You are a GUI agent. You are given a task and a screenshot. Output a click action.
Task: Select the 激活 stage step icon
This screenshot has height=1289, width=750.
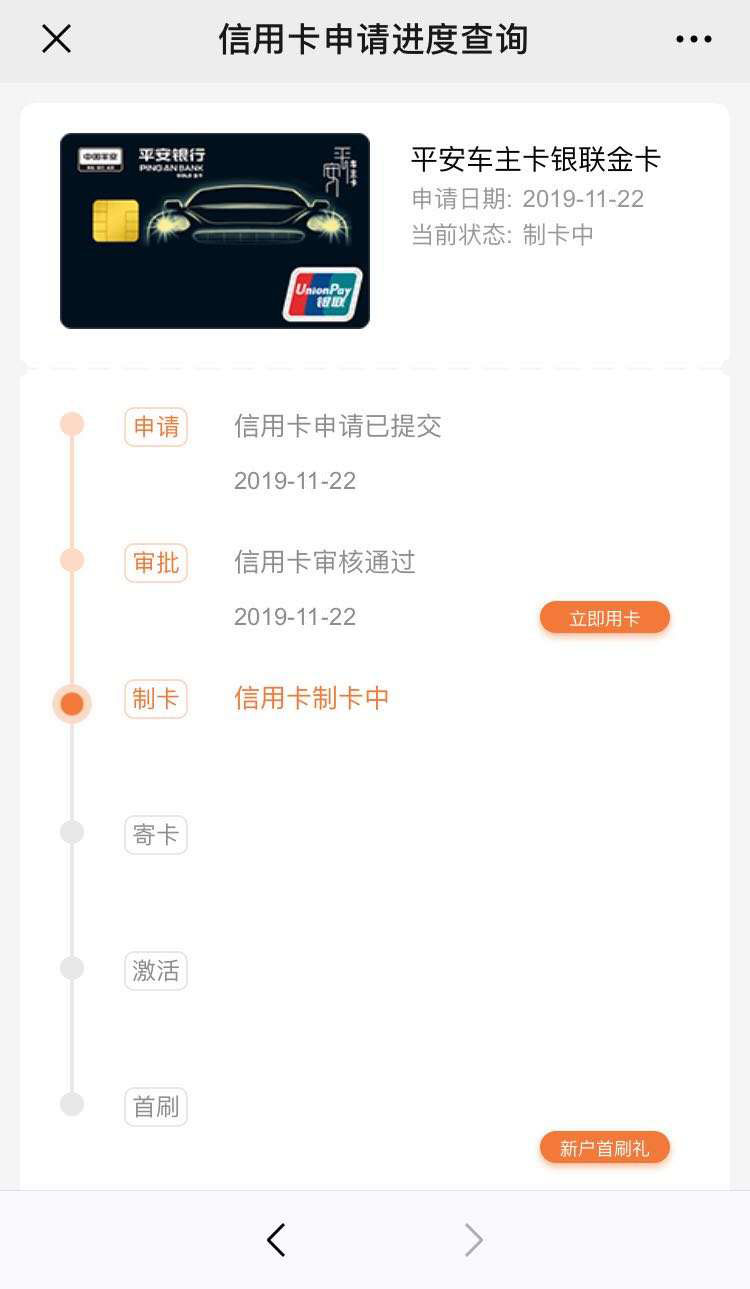tap(71, 967)
